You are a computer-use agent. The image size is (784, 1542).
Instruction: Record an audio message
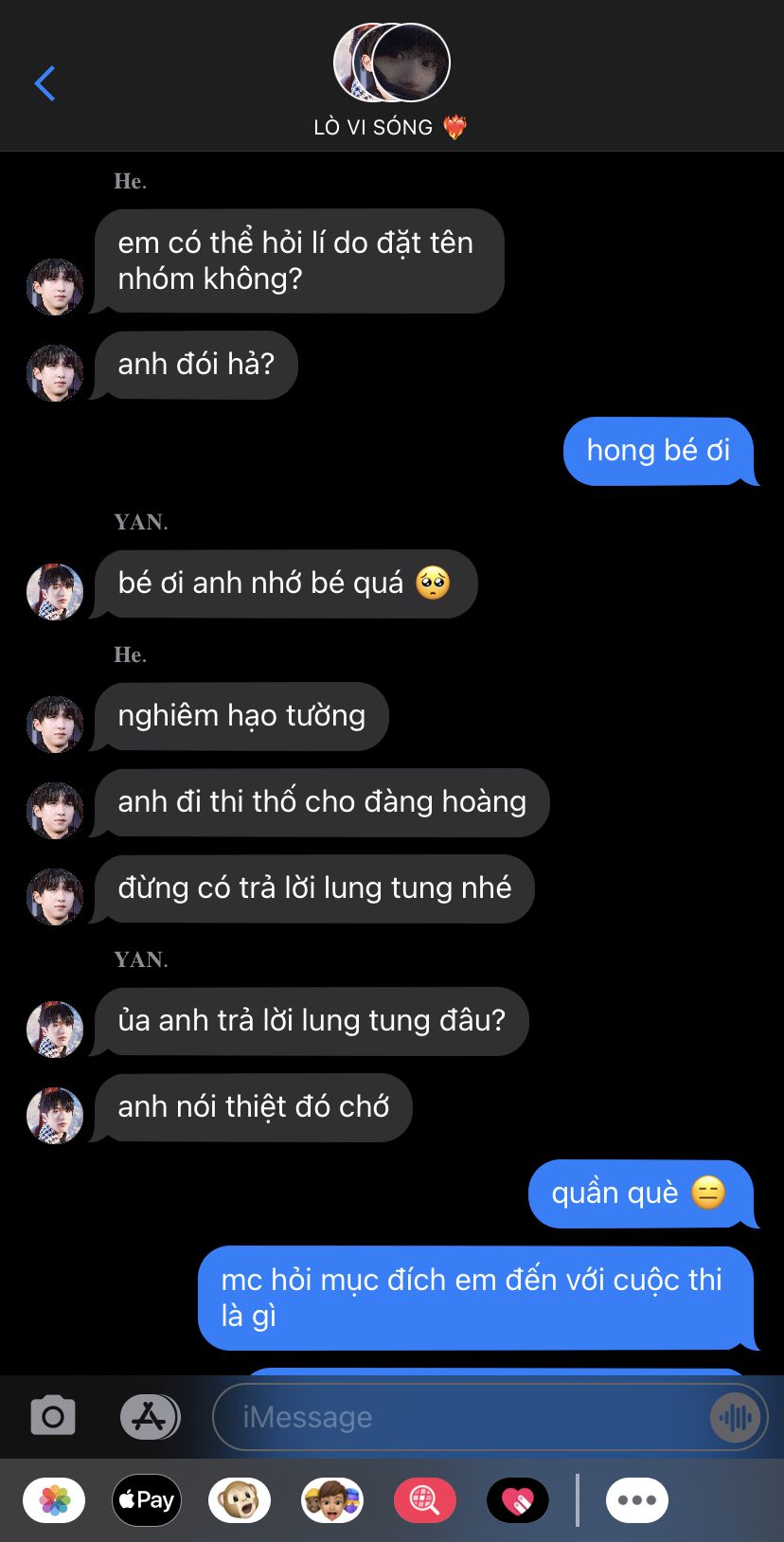736,1417
